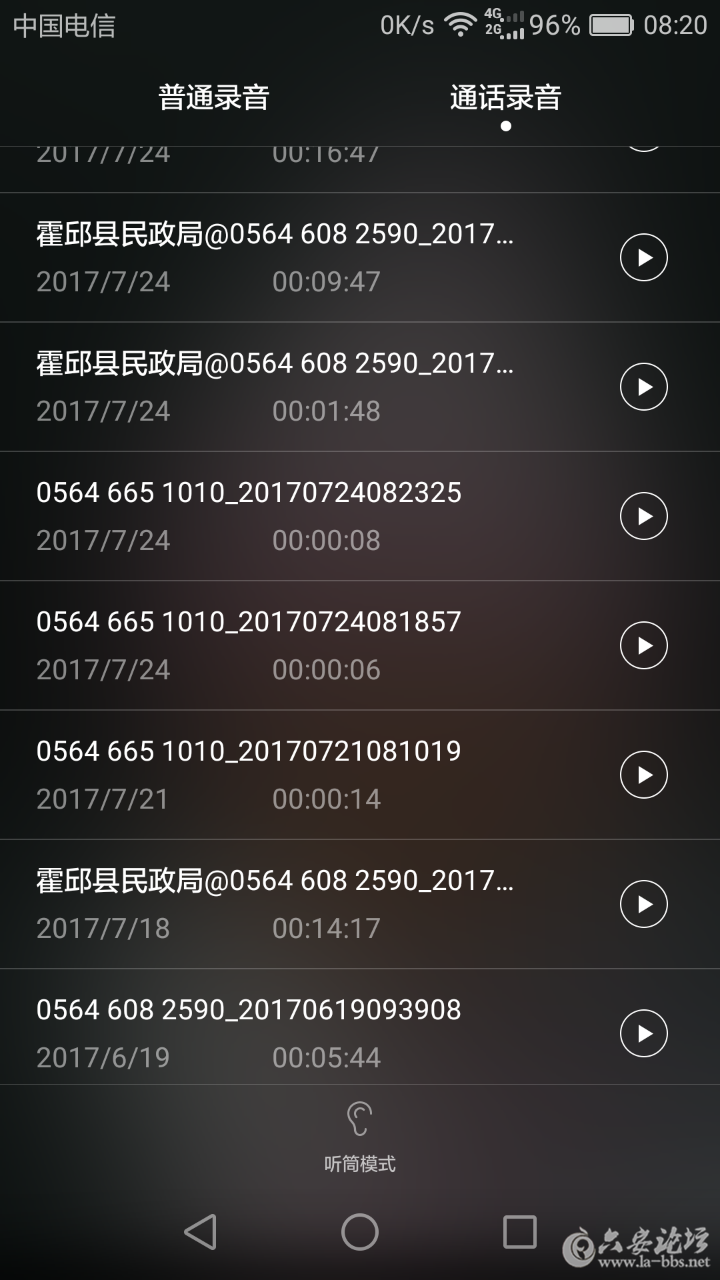720x1280 pixels.
Task: Play the 2017/7/18 霍邱县民政局 recording
Action: [x=644, y=904]
